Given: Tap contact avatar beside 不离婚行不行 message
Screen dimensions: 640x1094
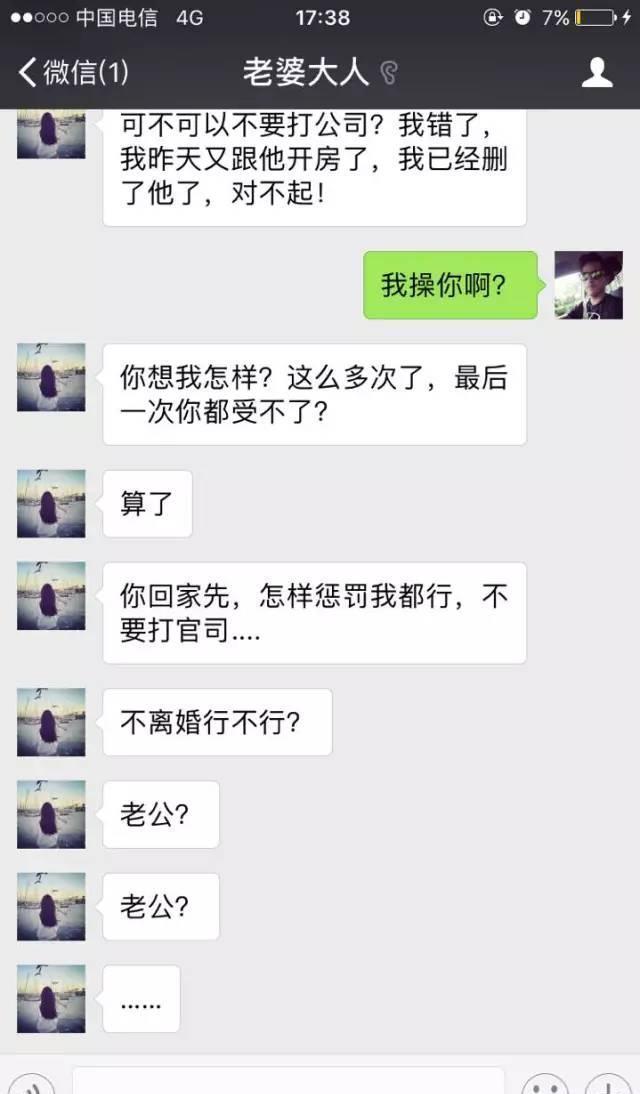Looking at the screenshot, I should pyautogui.click(x=51, y=721).
